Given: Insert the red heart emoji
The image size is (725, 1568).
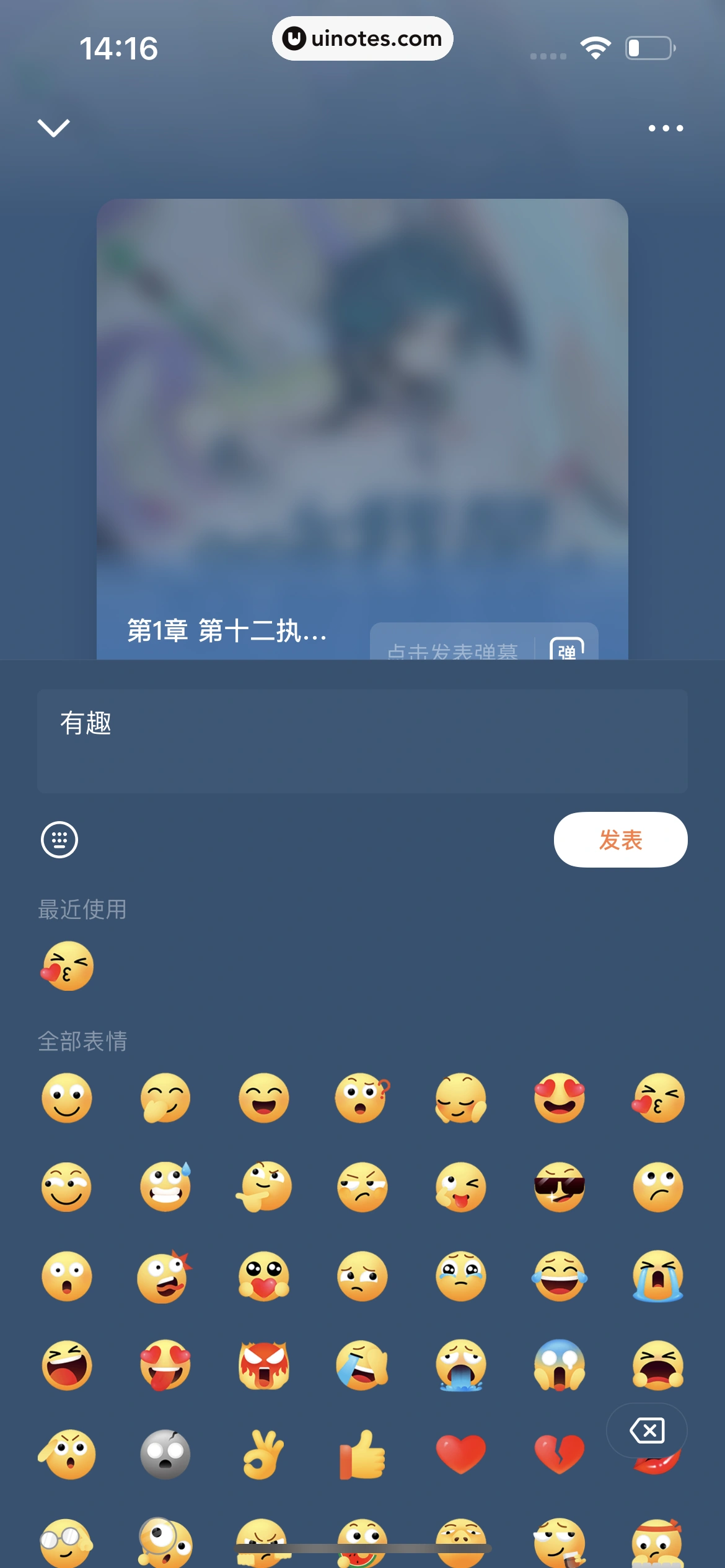Looking at the screenshot, I should coord(461,1454).
